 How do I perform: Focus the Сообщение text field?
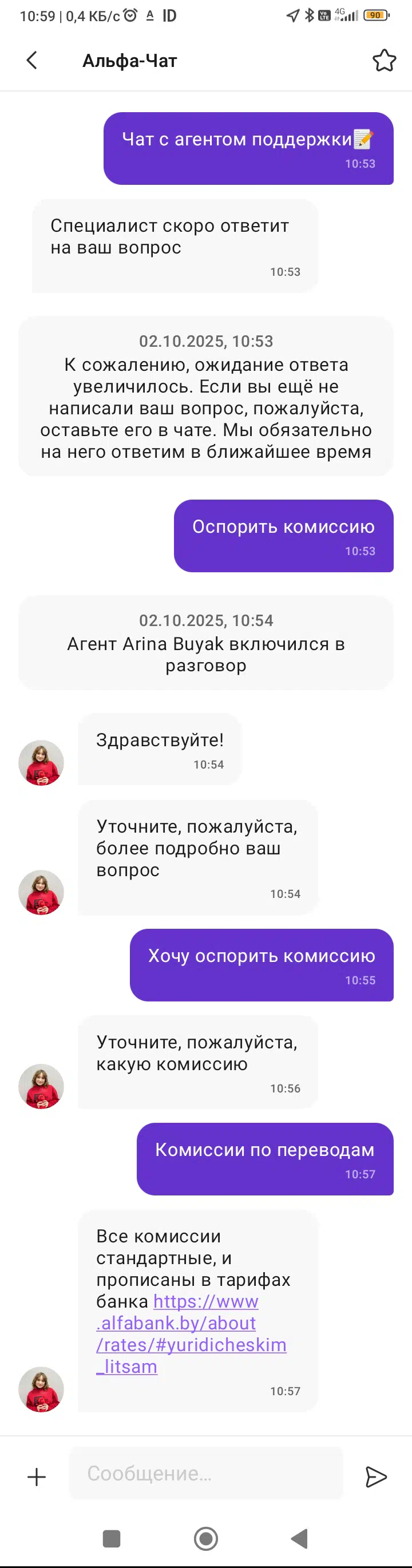[205, 1473]
